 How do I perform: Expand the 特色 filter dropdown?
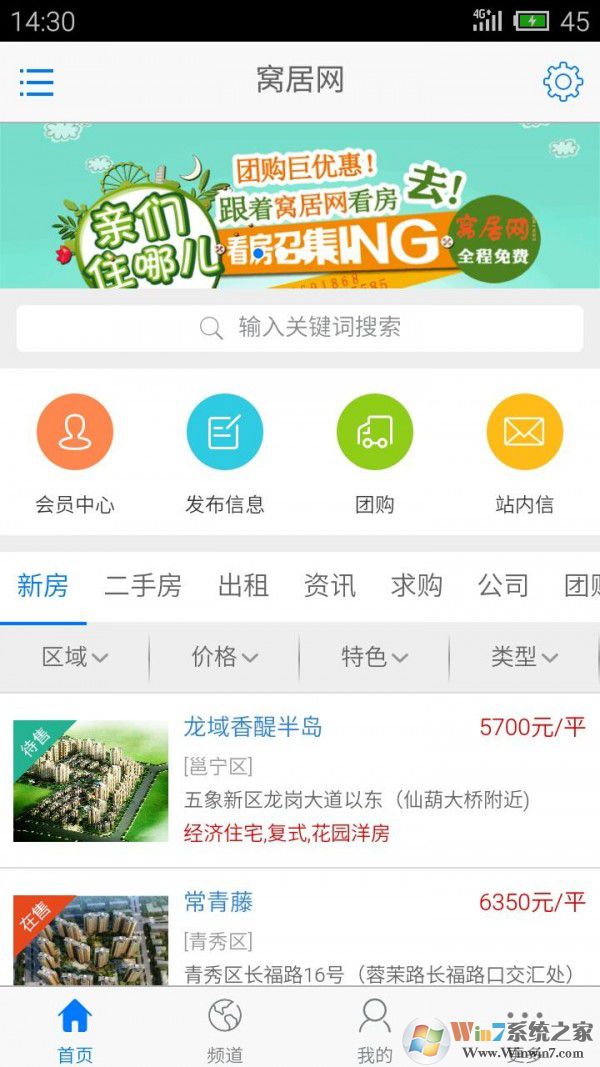tap(375, 657)
